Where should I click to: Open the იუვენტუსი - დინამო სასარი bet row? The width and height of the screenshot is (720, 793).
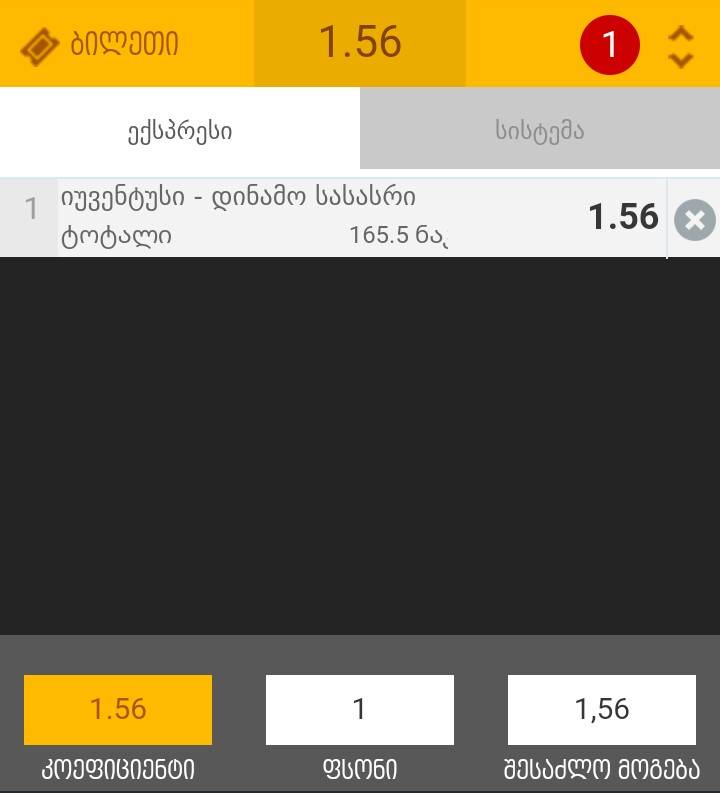point(330,216)
